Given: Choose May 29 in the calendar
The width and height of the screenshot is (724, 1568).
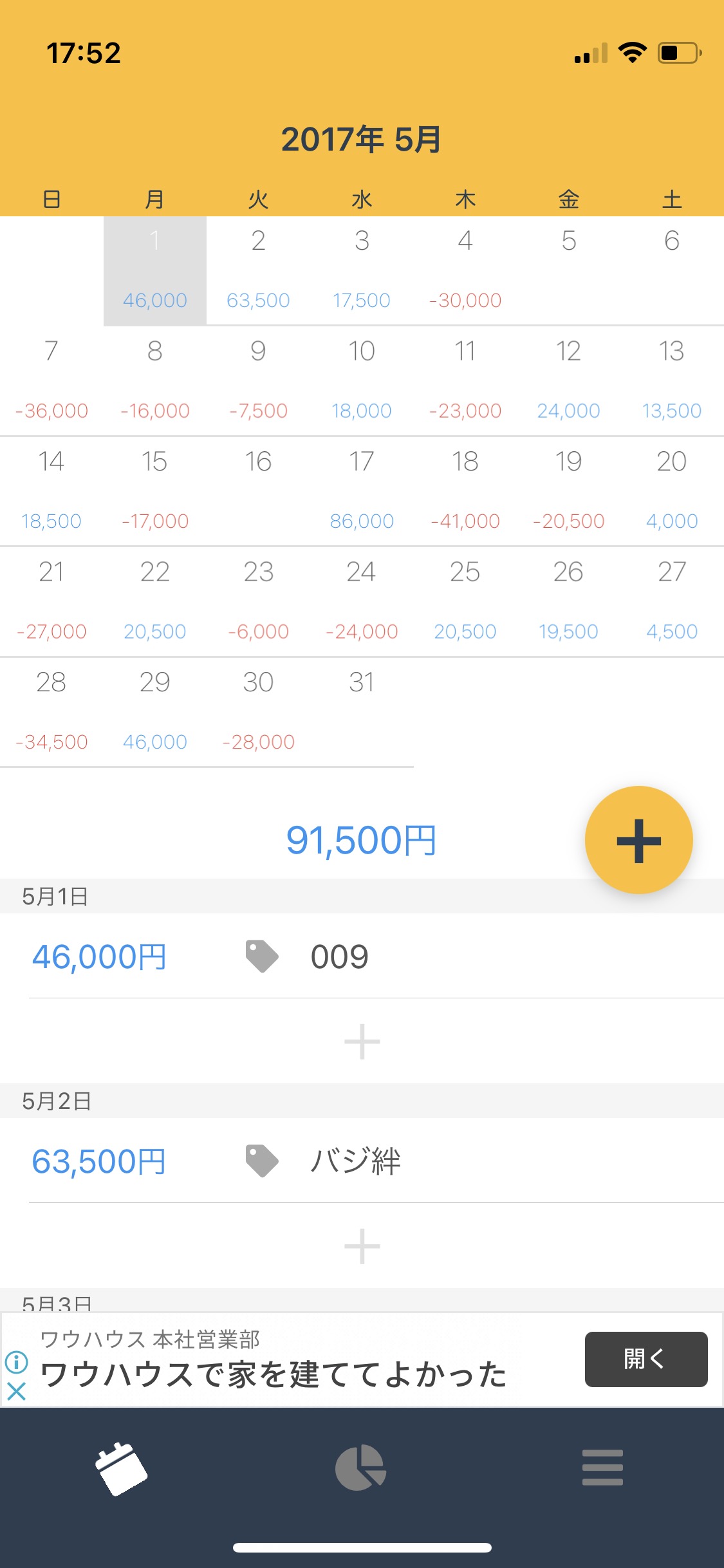Looking at the screenshot, I should pos(155,711).
